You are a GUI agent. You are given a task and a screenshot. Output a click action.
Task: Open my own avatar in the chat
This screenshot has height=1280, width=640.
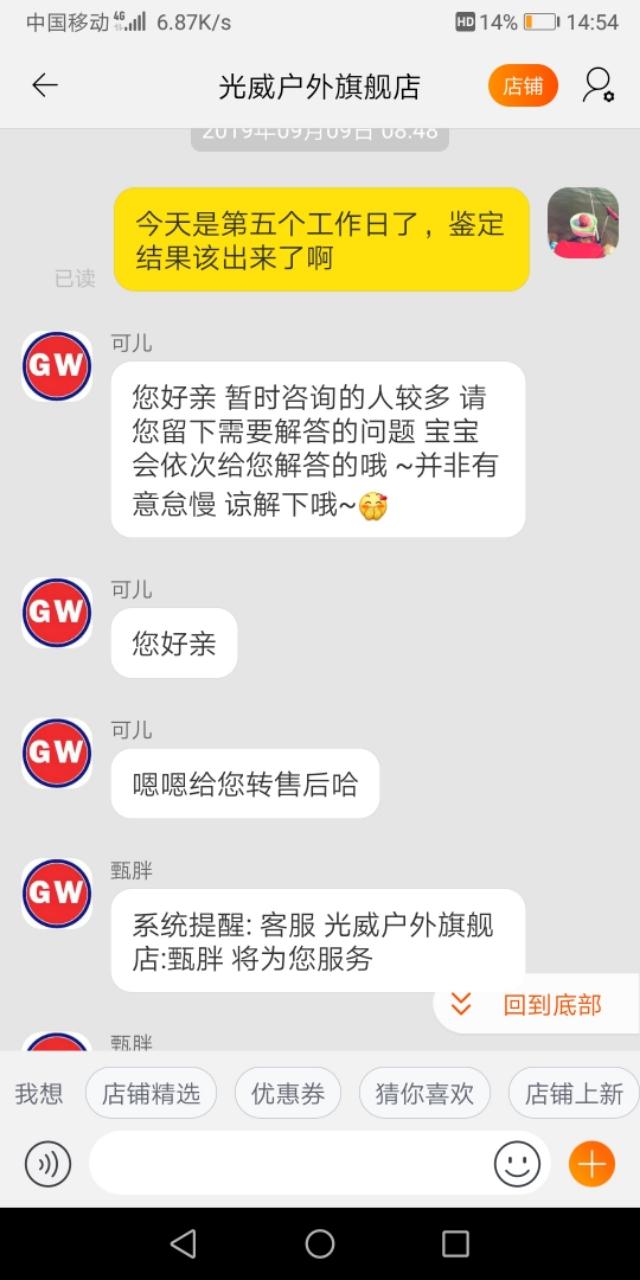click(583, 222)
